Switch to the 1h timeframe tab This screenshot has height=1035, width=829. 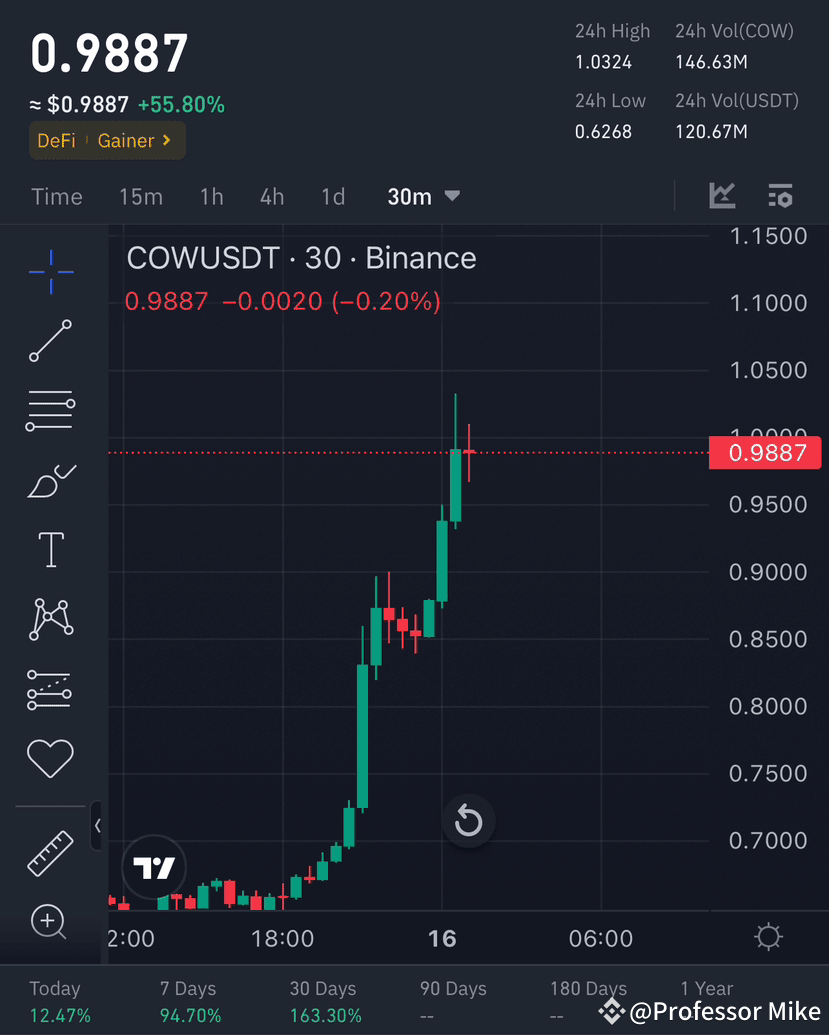211,196
